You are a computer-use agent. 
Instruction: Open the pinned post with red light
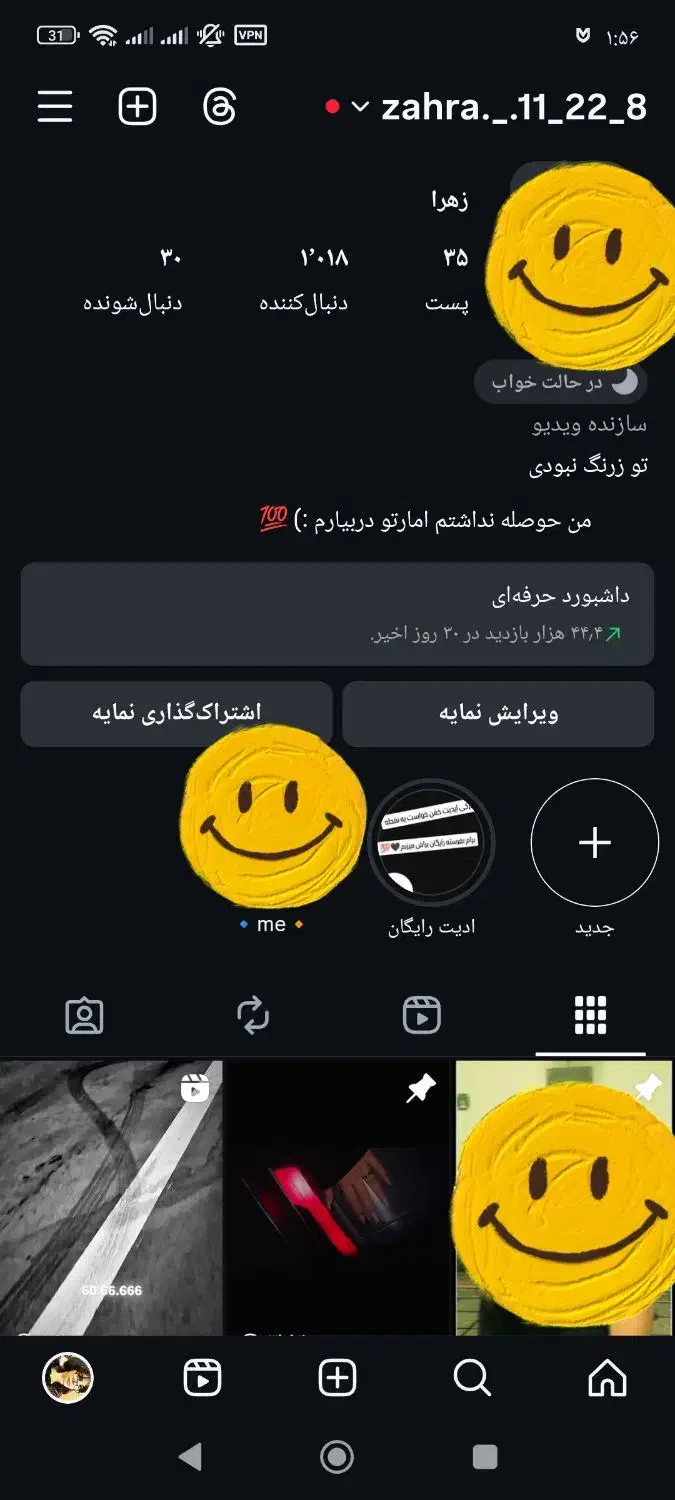click(338, 1198)
